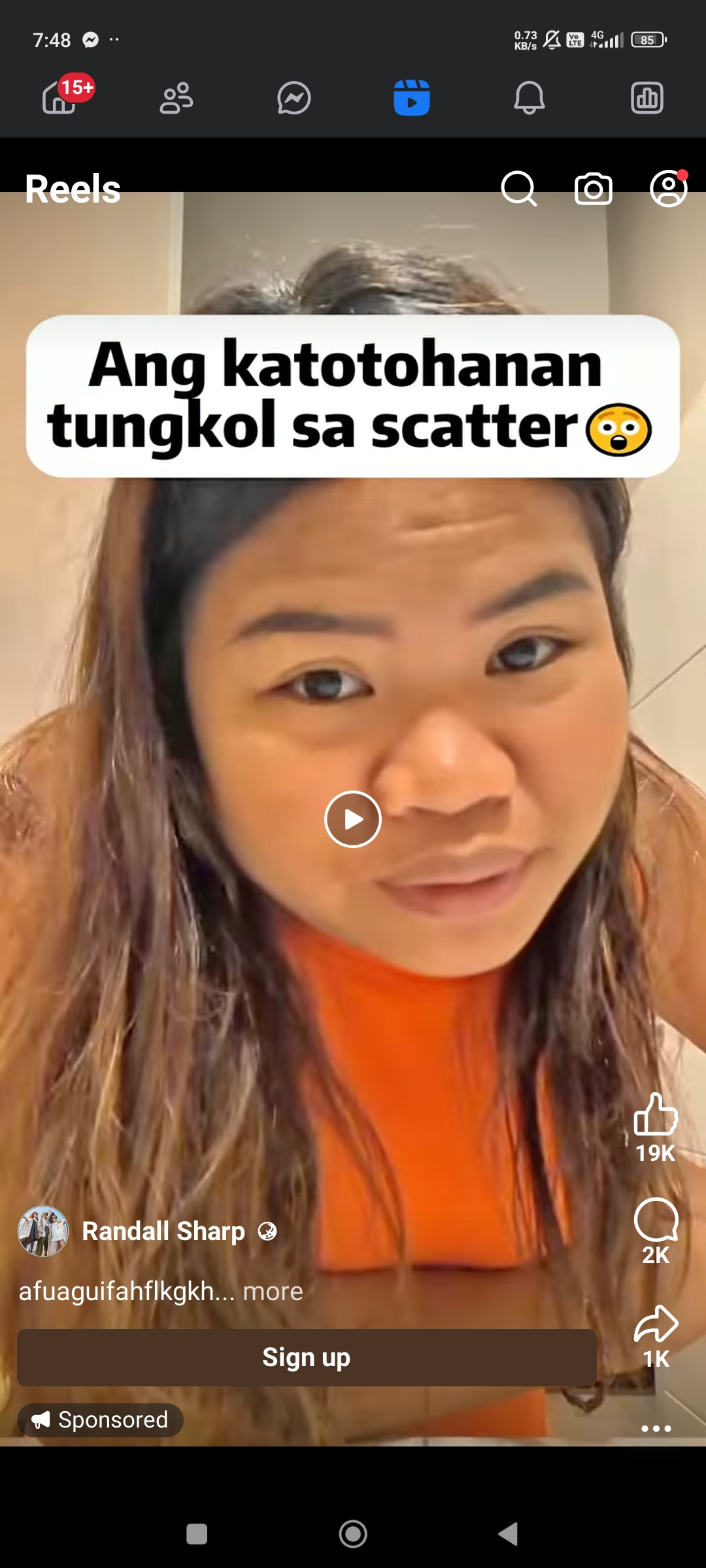Expand the caption with more
The image size is (706, 1568).
point(273,1292)
